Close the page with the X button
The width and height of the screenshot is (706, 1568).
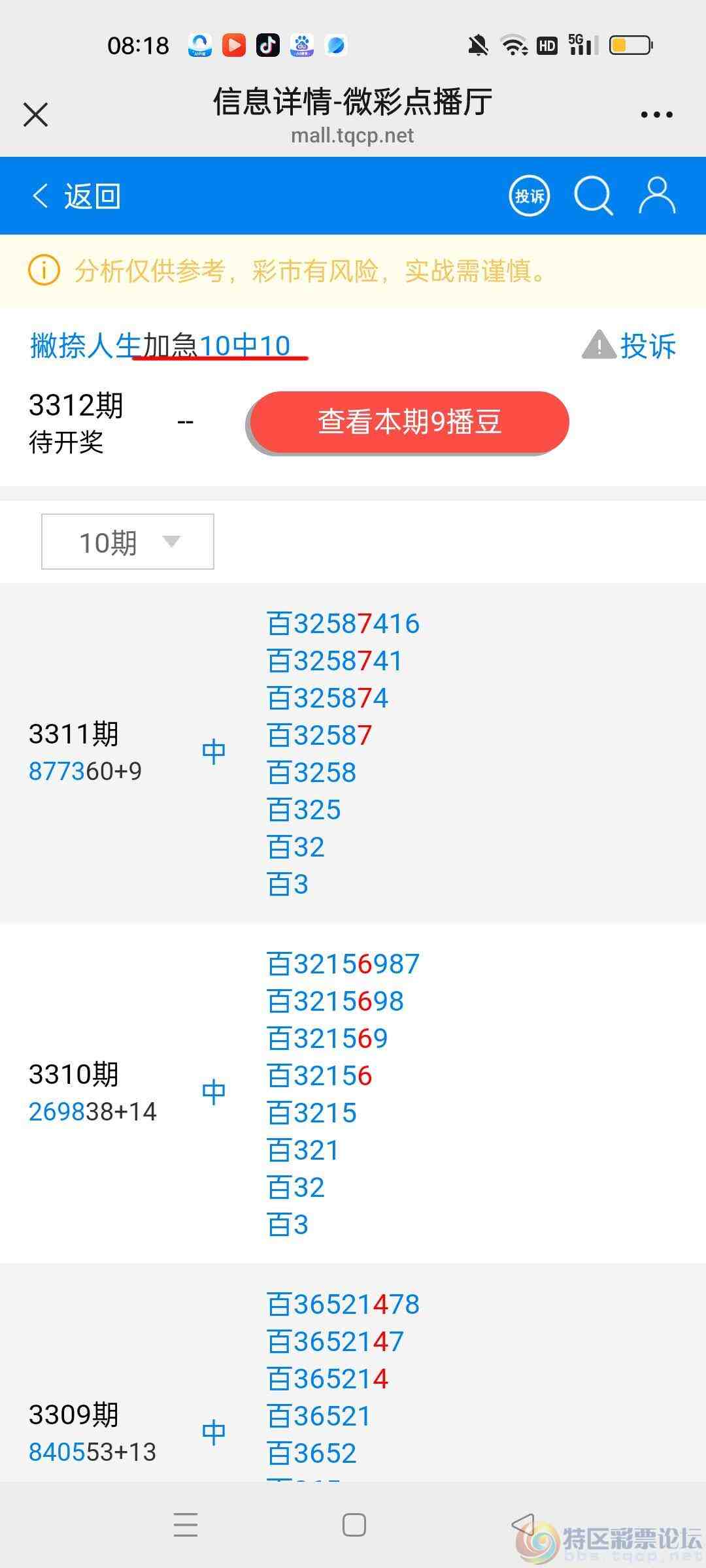(36, 113)
